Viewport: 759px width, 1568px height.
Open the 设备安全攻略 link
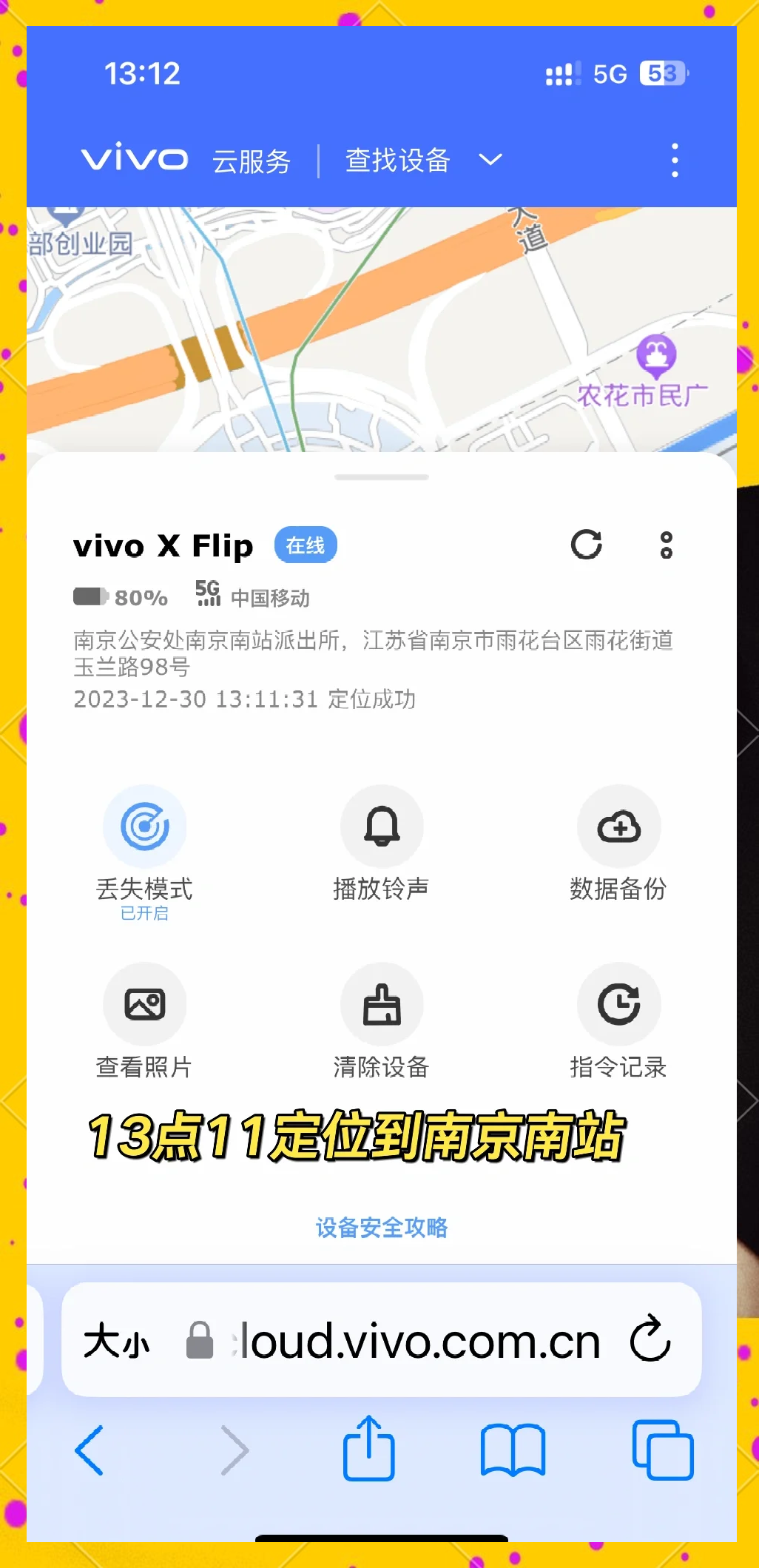tap(382, 1228)
